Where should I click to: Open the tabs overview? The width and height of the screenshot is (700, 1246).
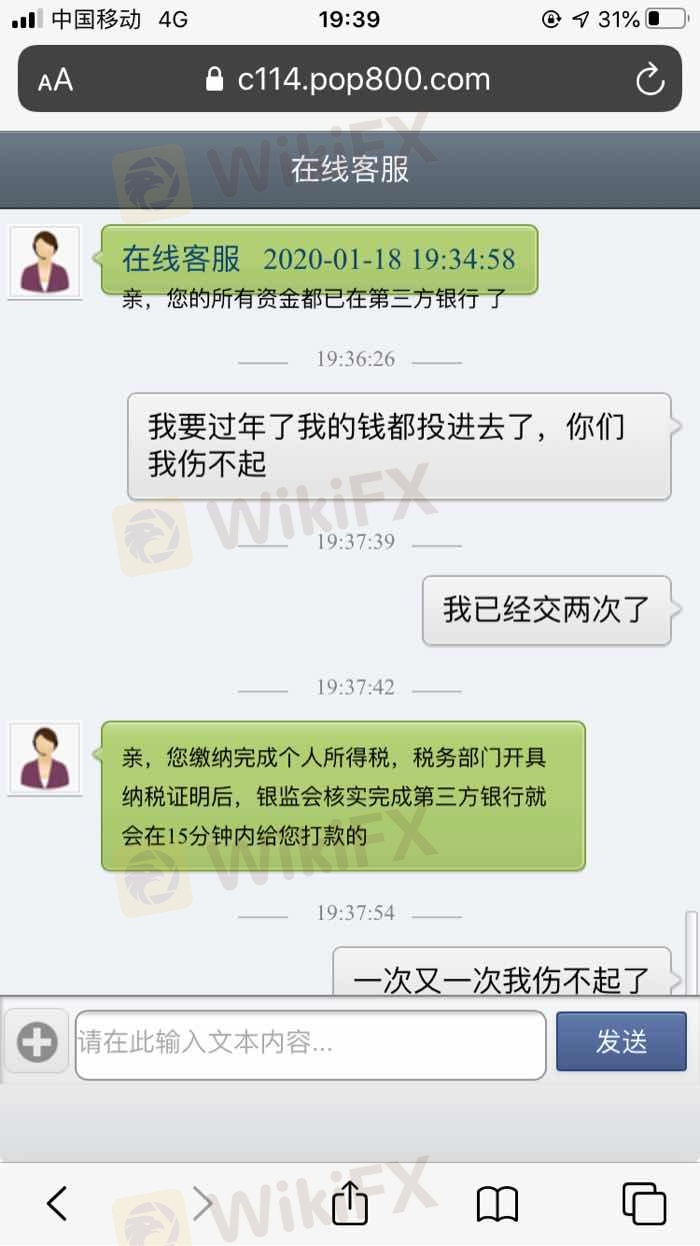pyautogui.click(x=643, y=1203)
